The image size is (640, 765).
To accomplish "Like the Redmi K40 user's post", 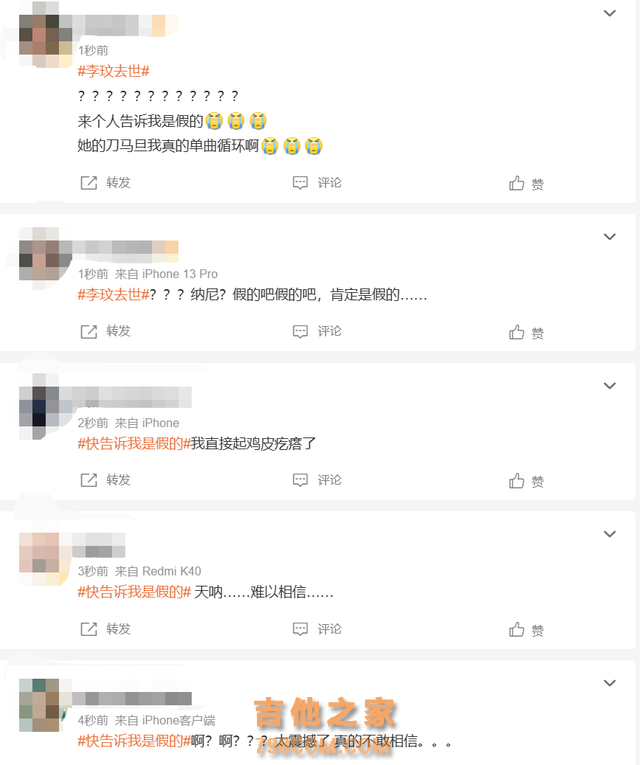I will 526,630.
